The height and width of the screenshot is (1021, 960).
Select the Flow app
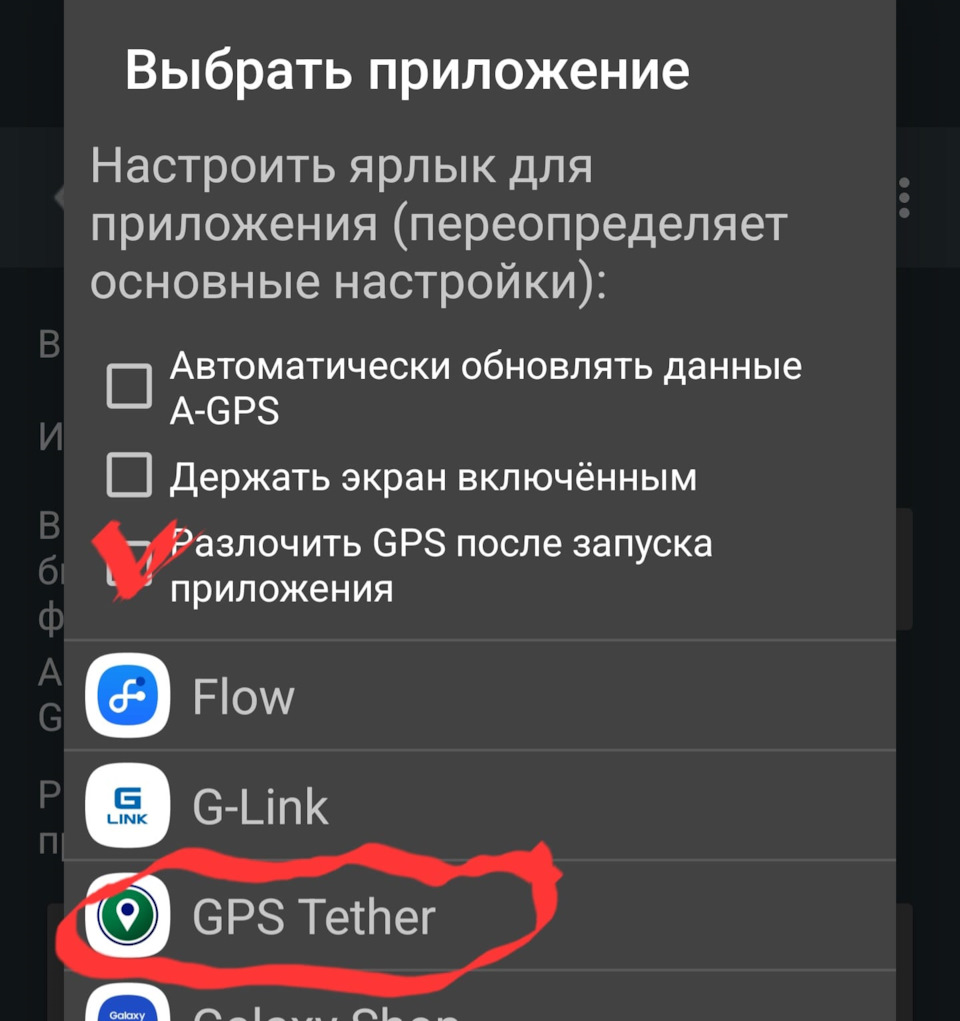pos(243,696)
